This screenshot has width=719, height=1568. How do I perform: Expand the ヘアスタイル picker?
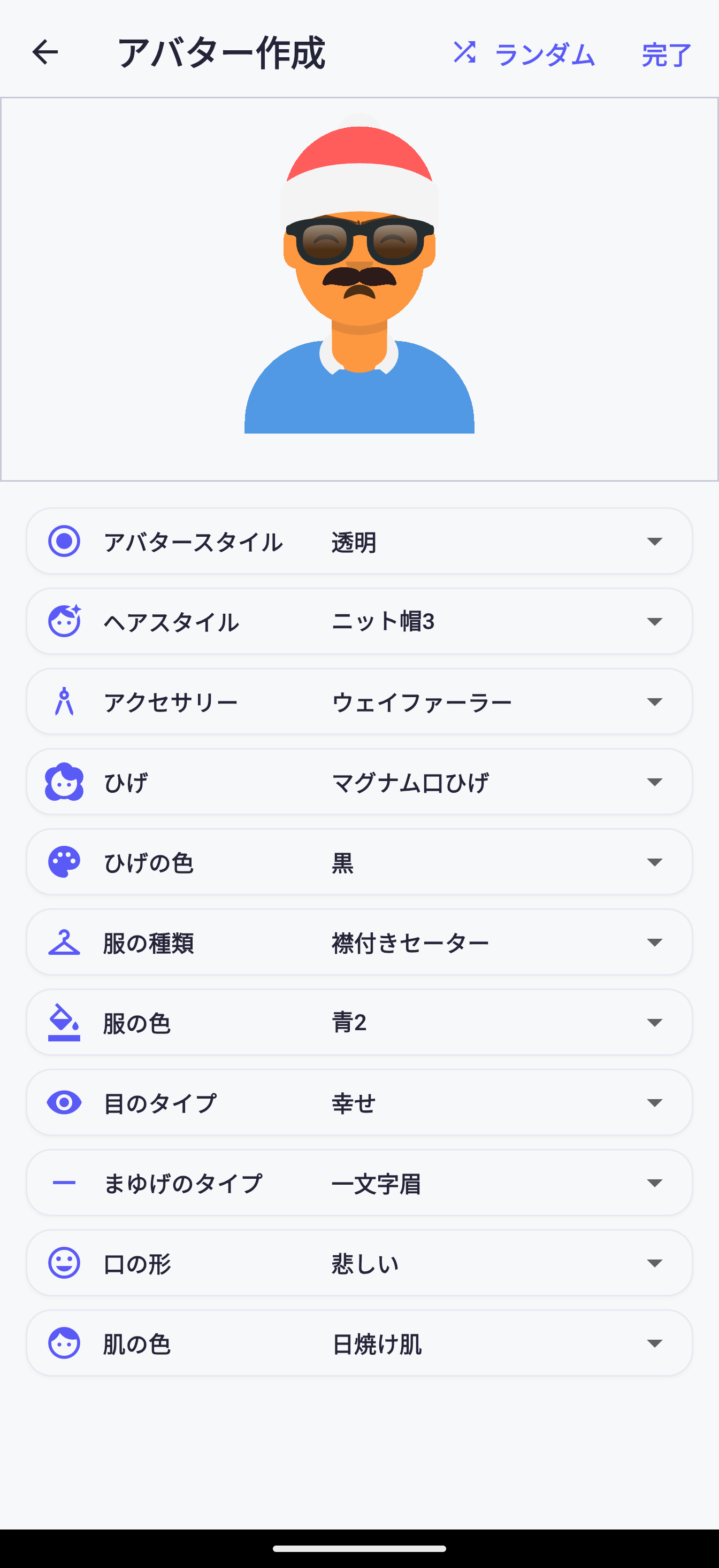tap(359, 621)
